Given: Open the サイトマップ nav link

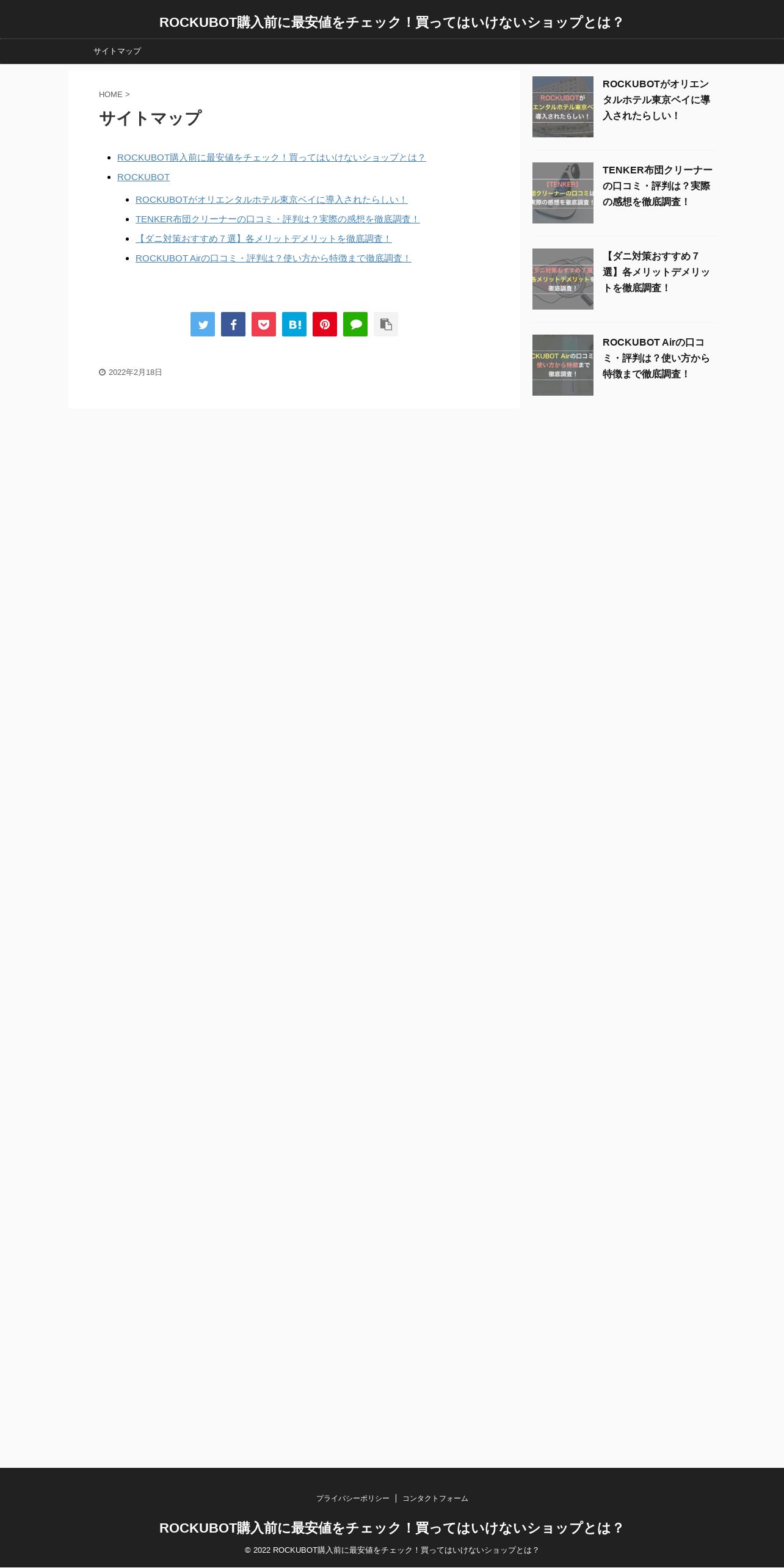Looking at the screenshot, I should (x=117, y=51).
